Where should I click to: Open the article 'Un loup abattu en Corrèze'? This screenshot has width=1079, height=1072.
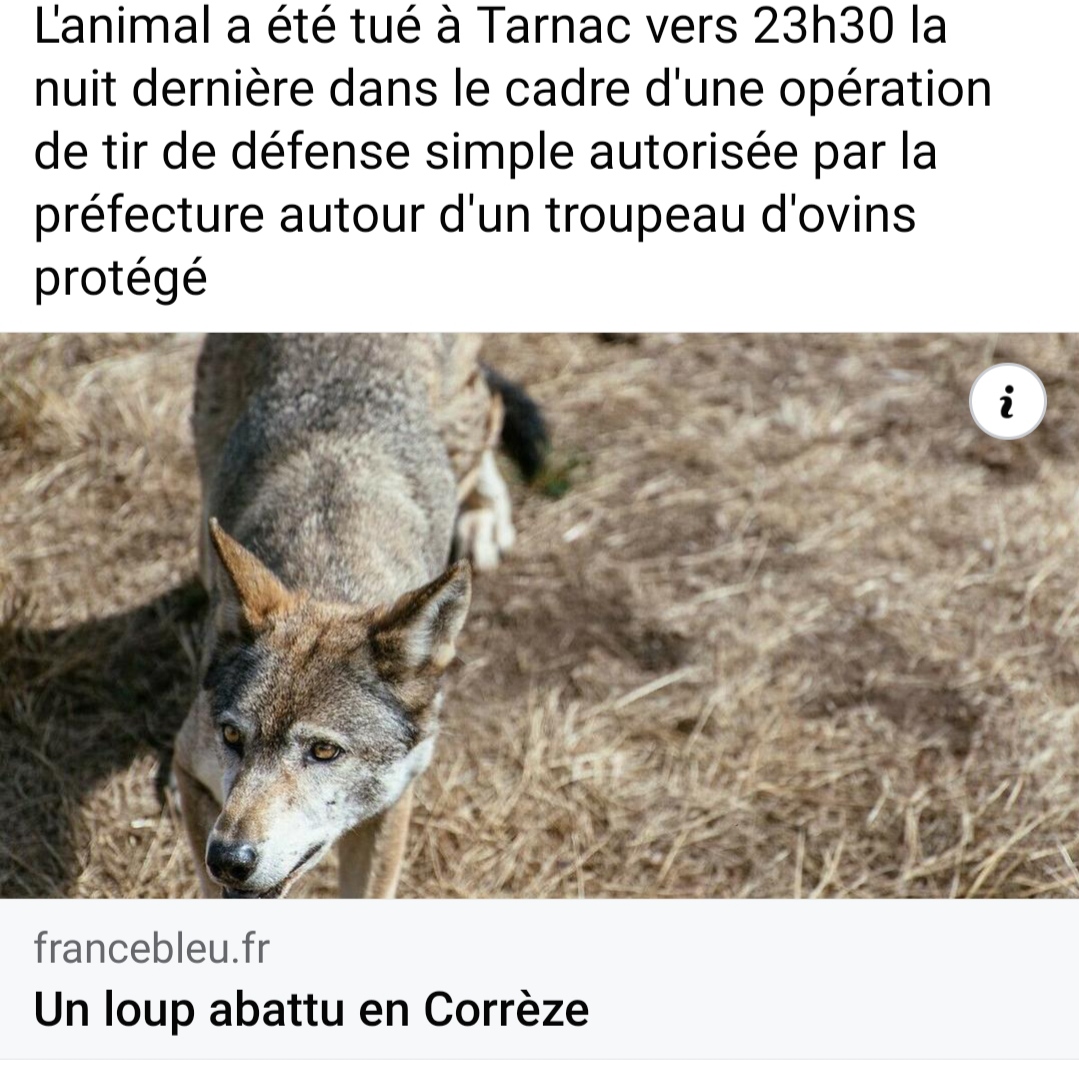click(x=311, y=1010)
